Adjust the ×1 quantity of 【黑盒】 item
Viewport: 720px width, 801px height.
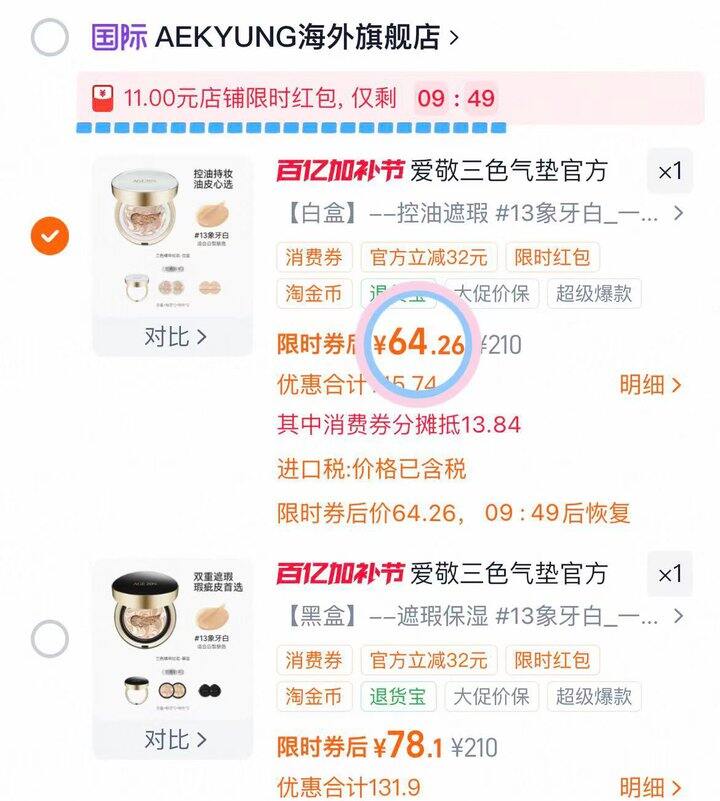669,574
